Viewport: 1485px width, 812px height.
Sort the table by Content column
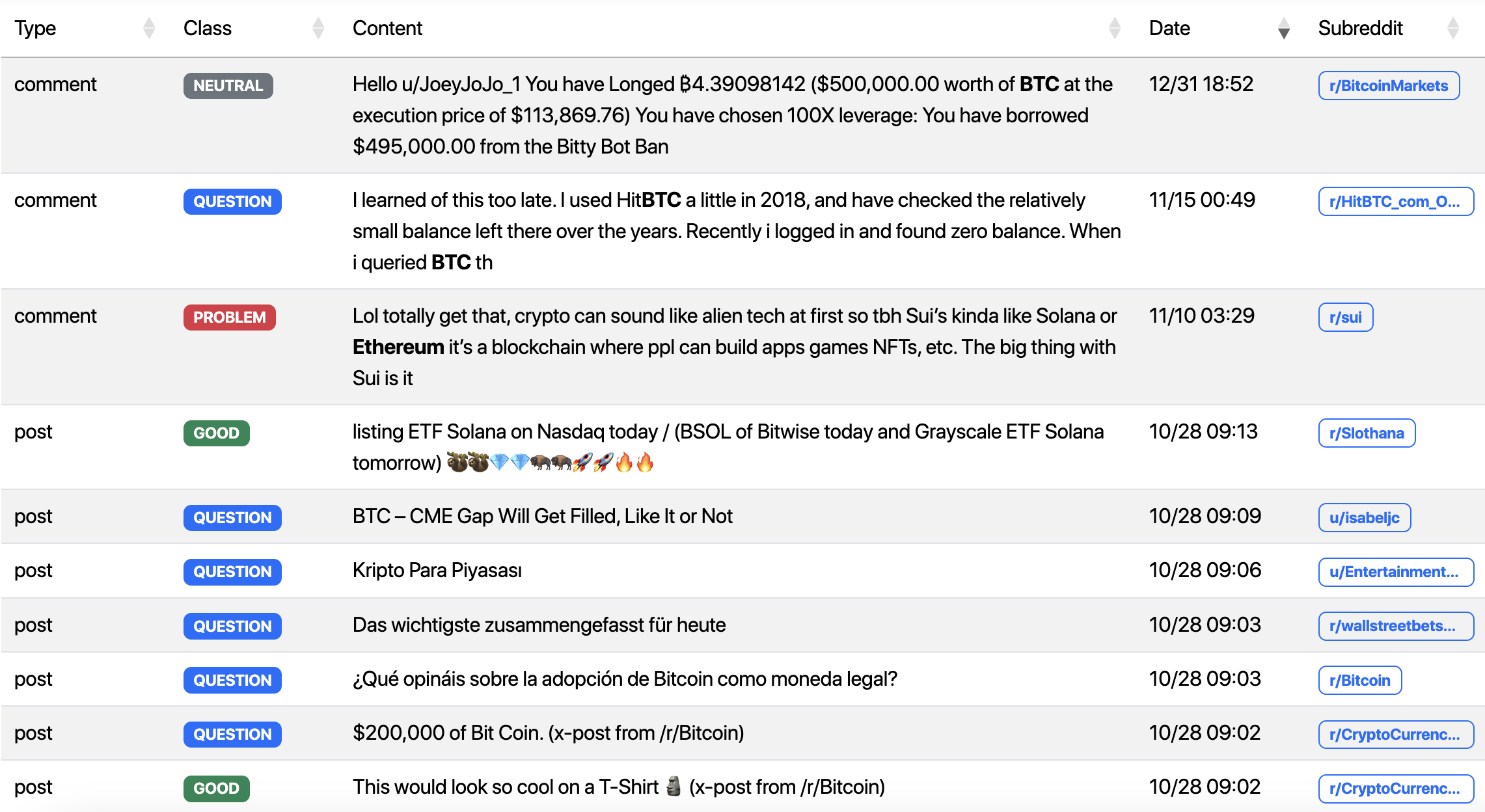pyautogui.click(x=1114, y=28)
